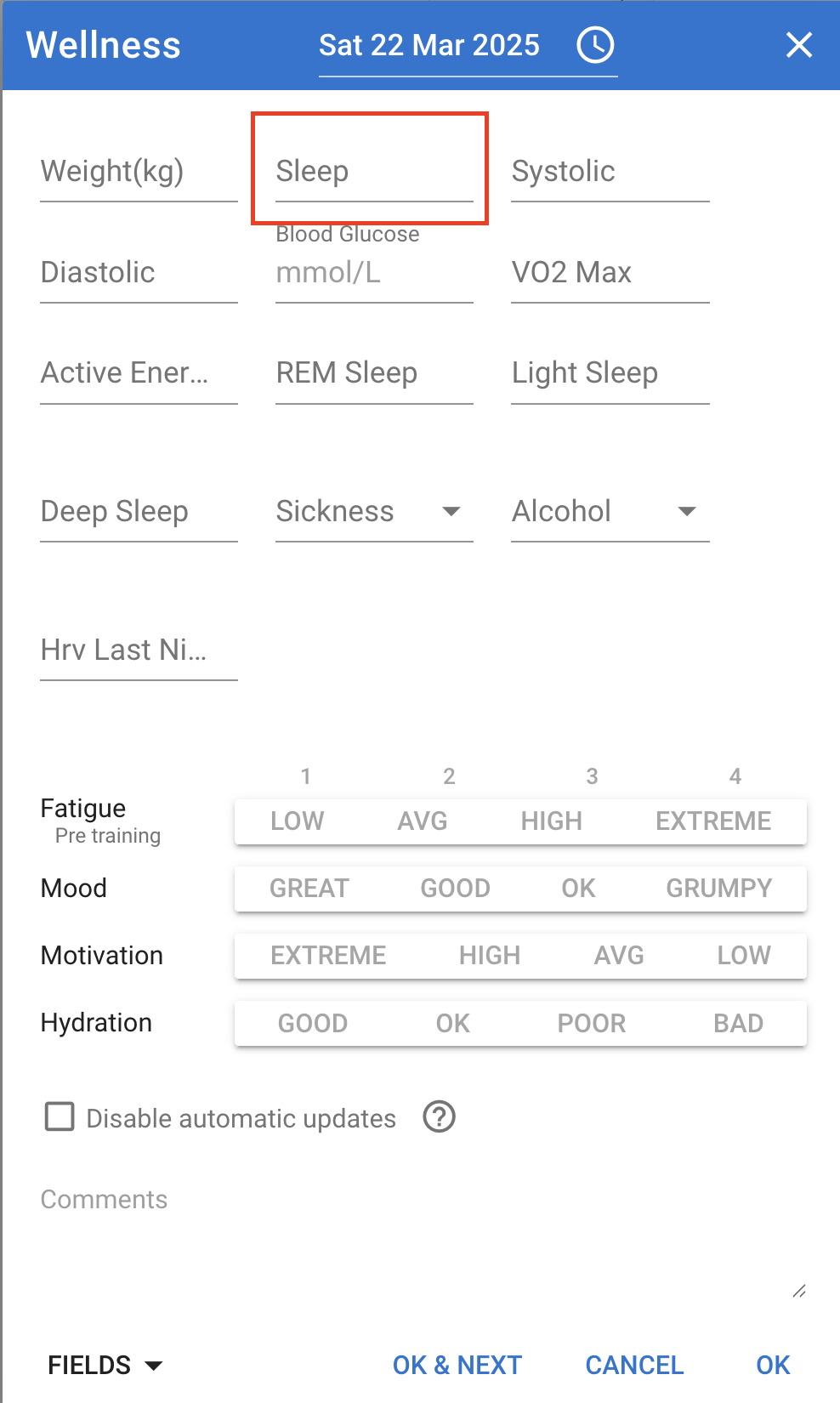Cancel the wellness entry
Viewport: 840px width, 1403px height.
pyautogui.click(x=635, y=1366)
